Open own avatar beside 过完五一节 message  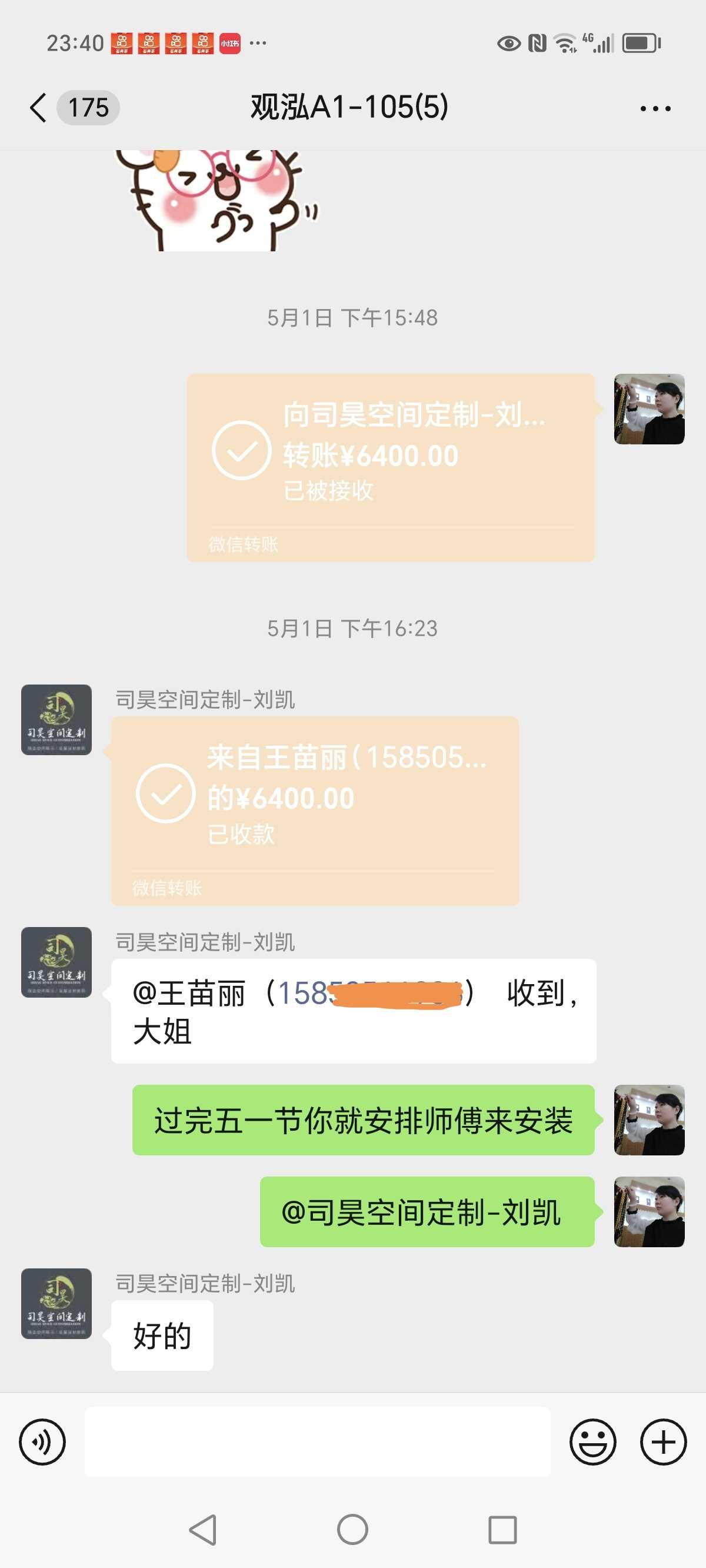(649, 1119)
